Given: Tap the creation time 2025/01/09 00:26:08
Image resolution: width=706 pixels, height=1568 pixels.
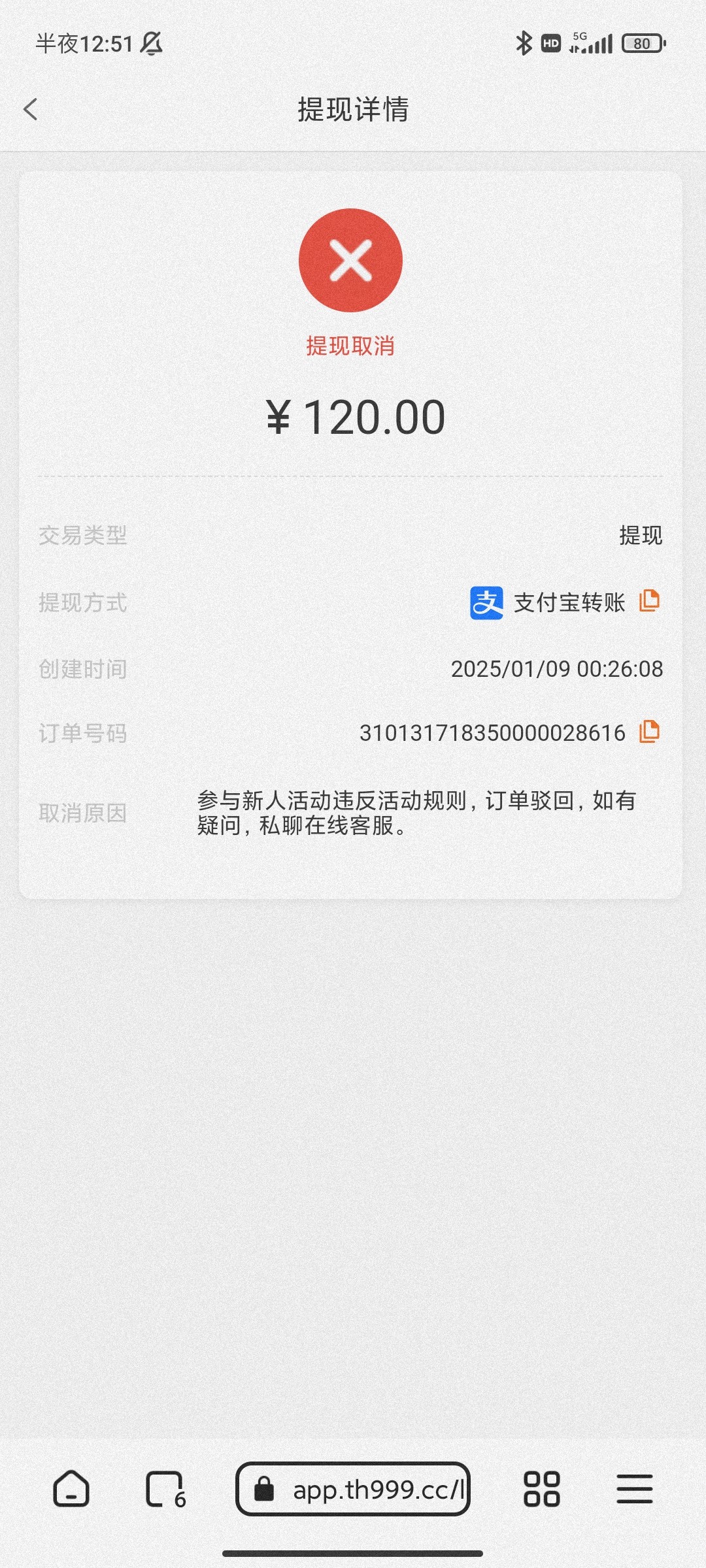Looking at the screenshot, I should [x=557, y=668].
